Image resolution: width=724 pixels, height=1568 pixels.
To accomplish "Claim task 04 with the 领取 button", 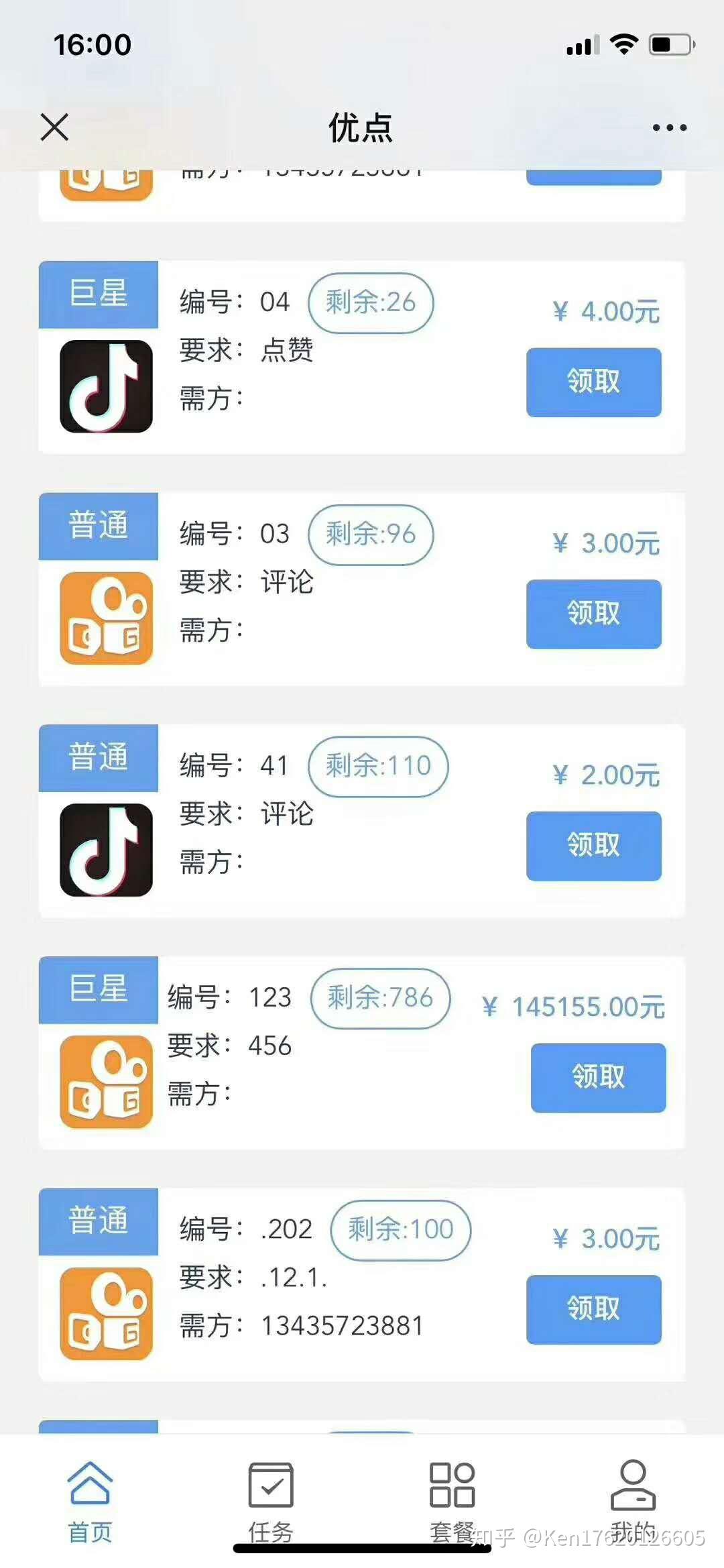I will [593, 382].
